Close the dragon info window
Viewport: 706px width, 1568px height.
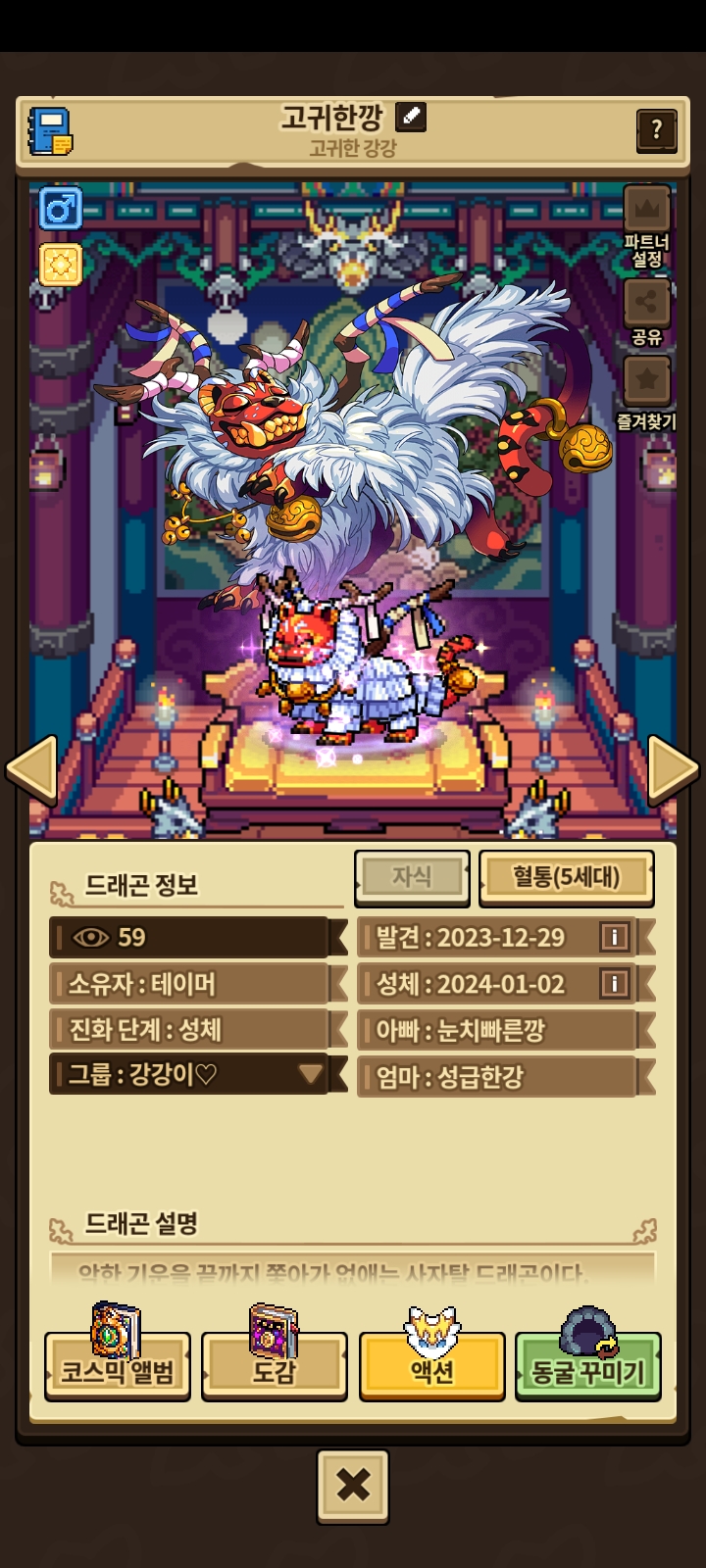[353, 1486]
